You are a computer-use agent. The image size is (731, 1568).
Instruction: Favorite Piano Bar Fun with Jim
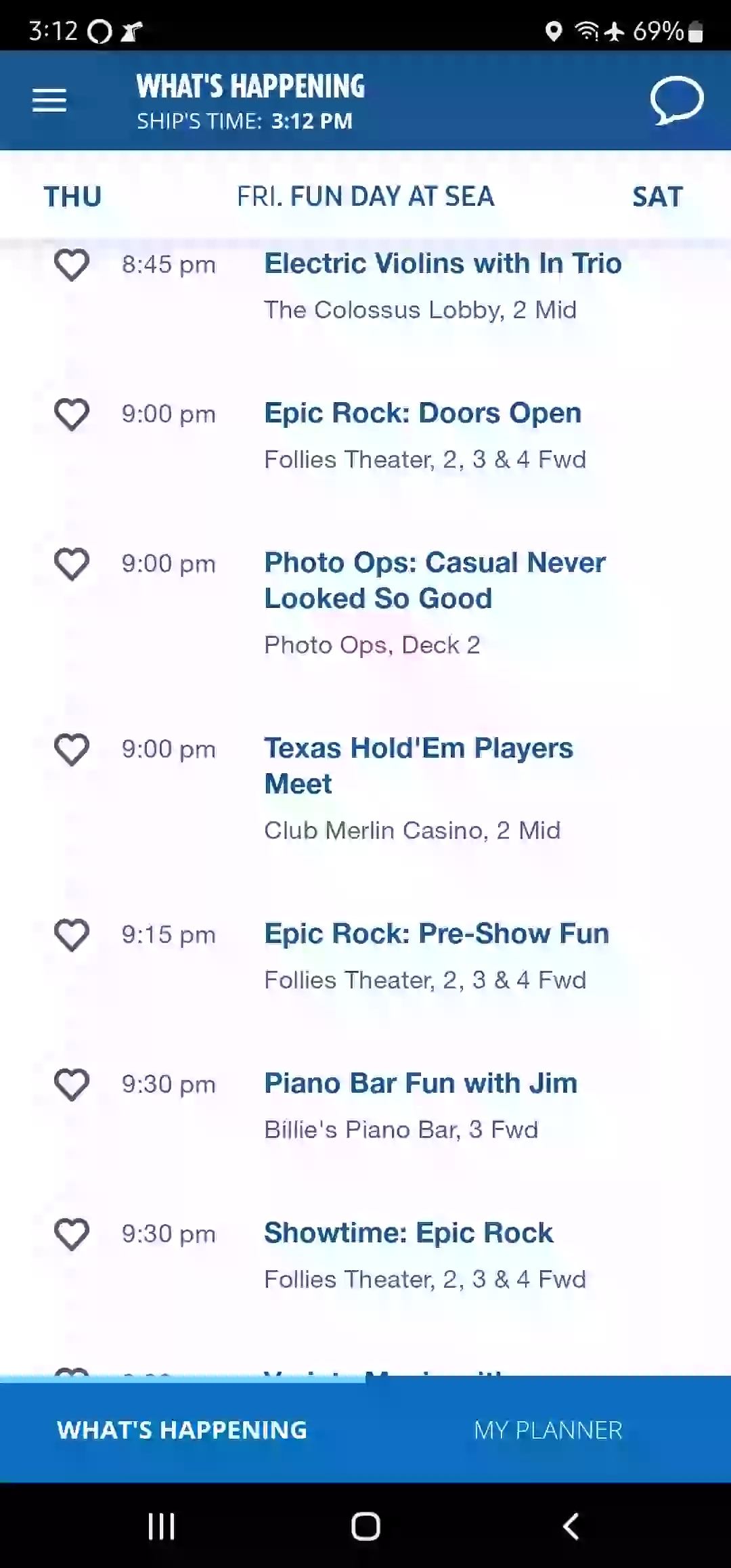tap(72, 1085)
